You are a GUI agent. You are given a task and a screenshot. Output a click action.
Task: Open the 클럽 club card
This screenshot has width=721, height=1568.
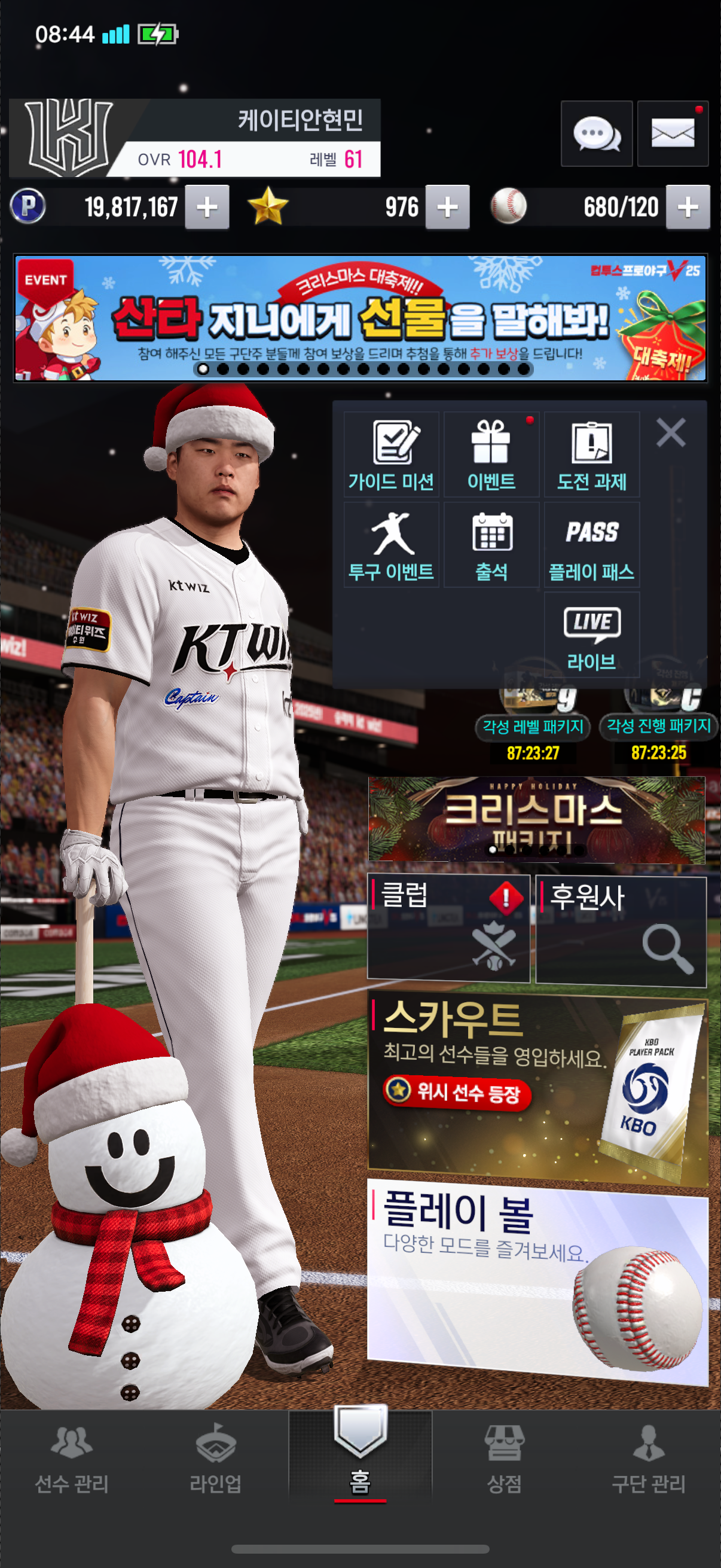(448, 928)
